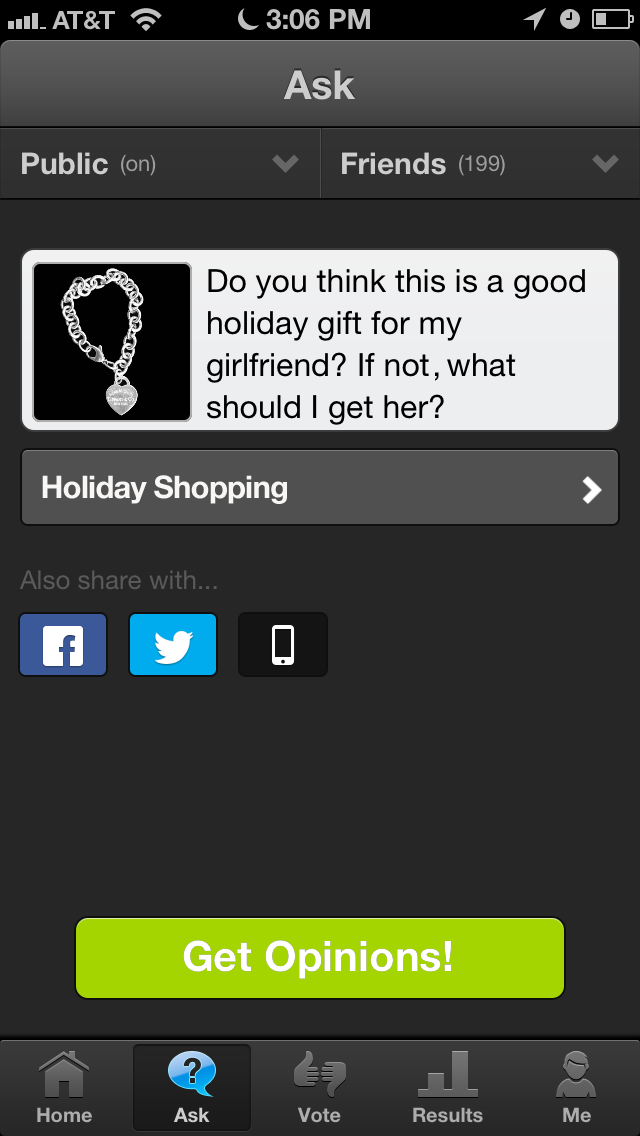The height and width of the screenshot is (1136, 640).
Task: Expand the Public visibility dropdown
Action: point(160,164)
